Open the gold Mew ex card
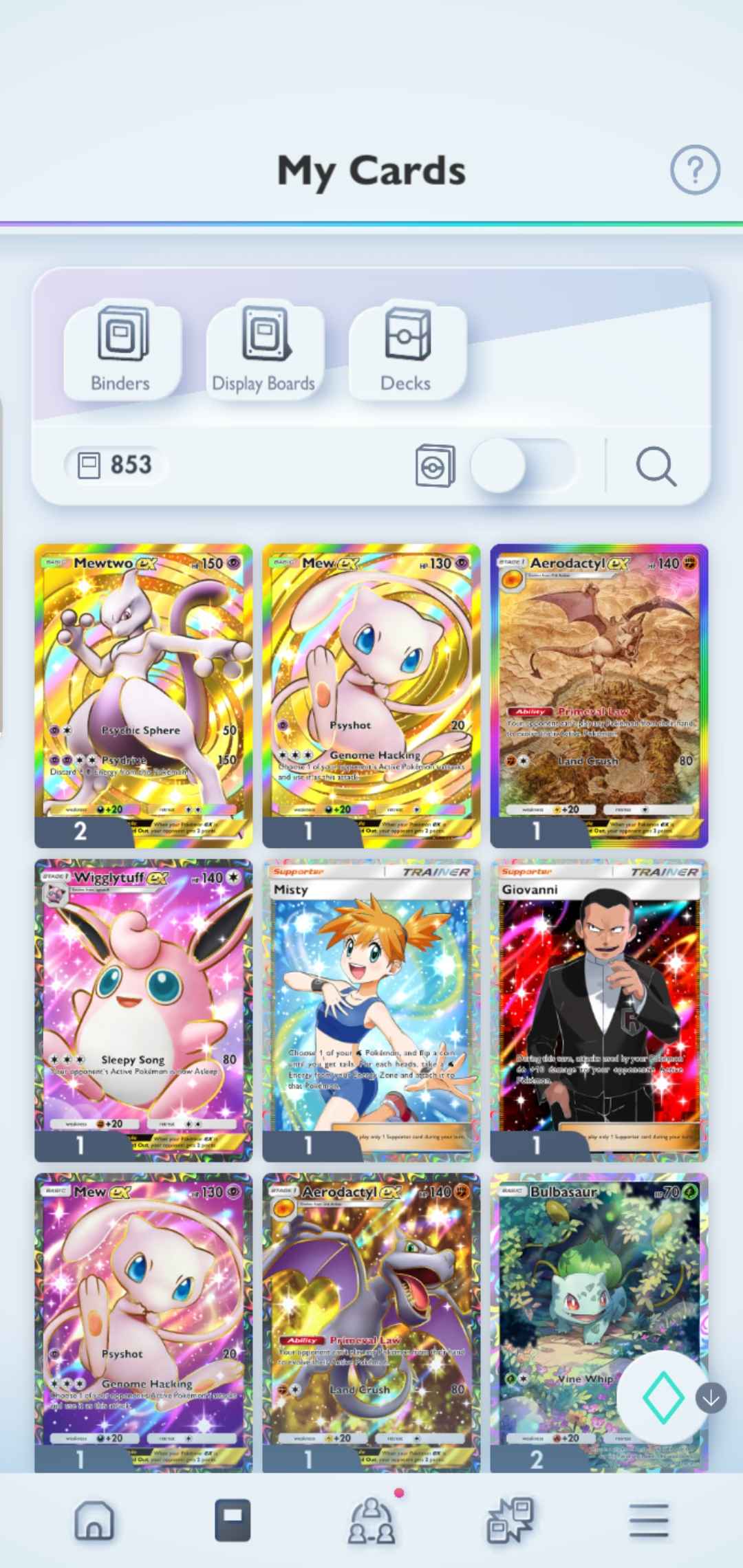The height and width of the screenshot is (1568, 743). (x=371, y=688)
